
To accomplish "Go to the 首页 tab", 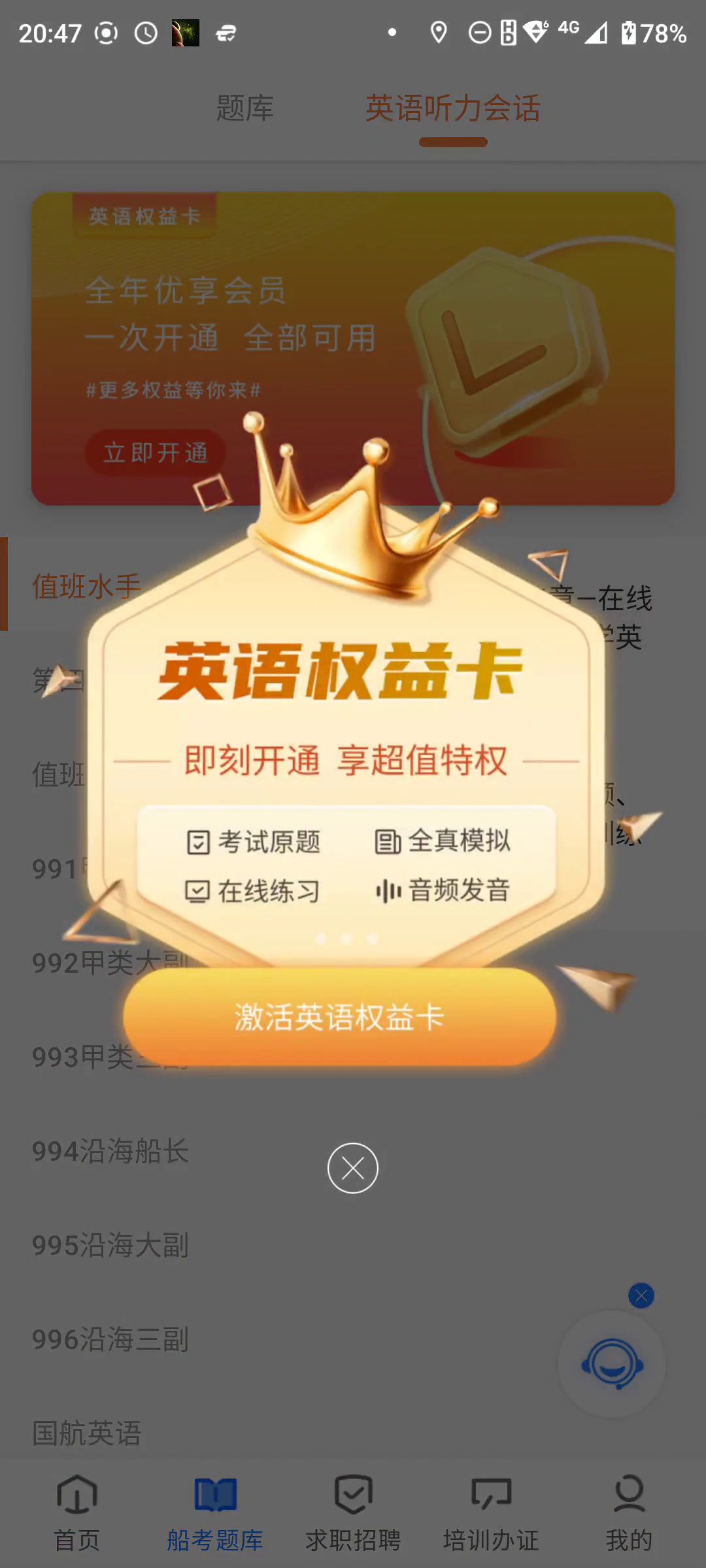I will (x=77, y=1512).
